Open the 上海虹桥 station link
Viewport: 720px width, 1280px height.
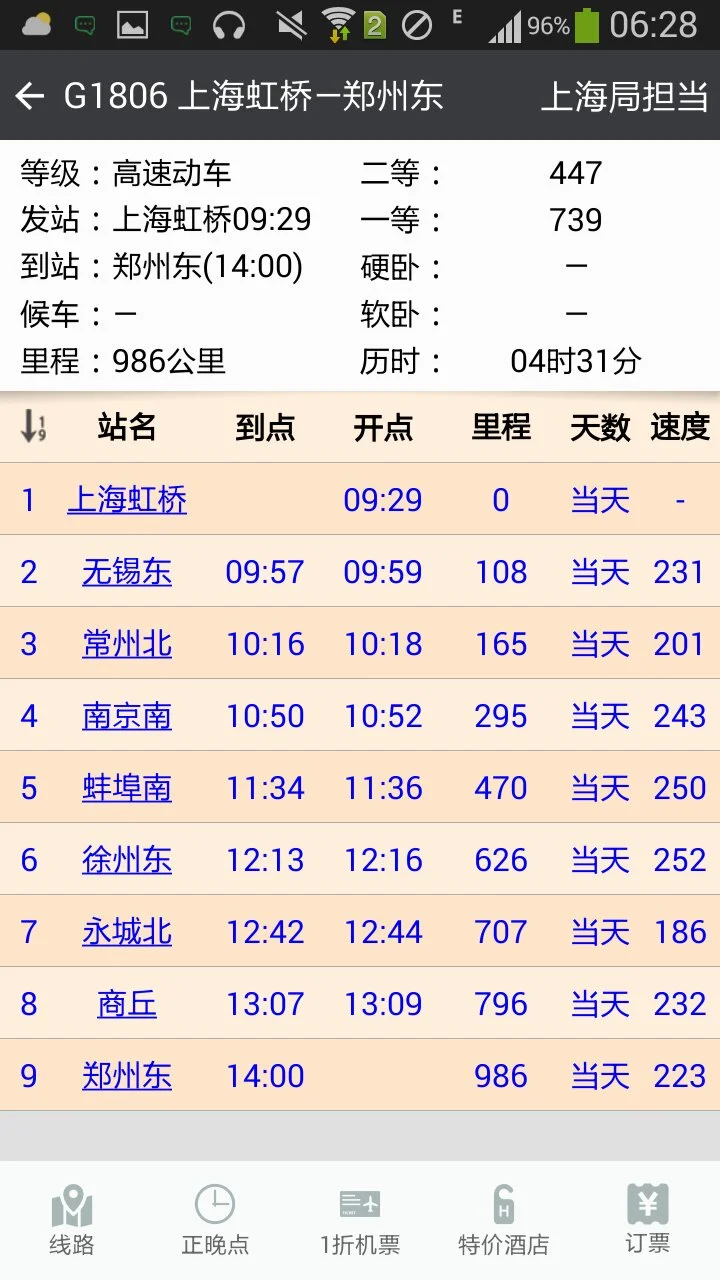(x=126, y=500)
